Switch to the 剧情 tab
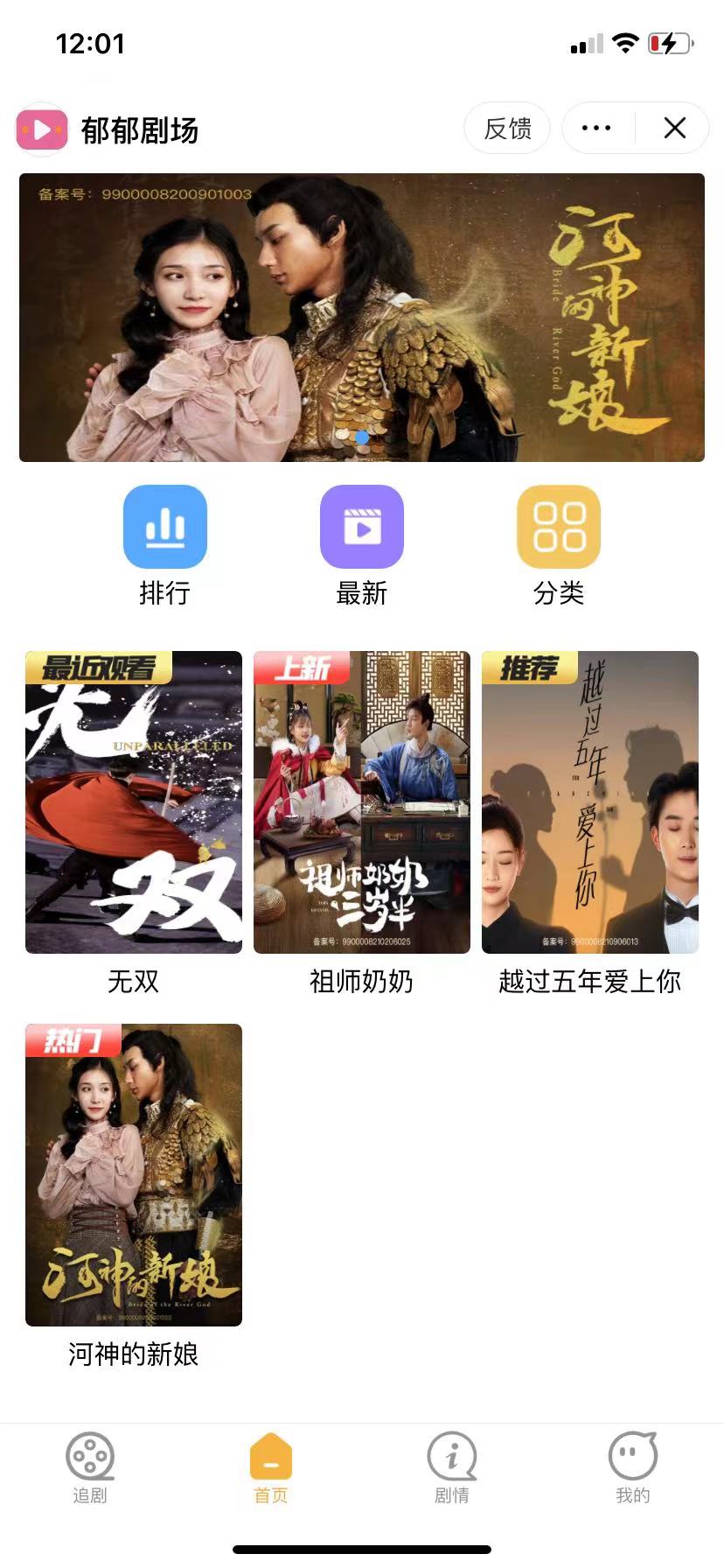Viewport: 724px width, 1568px height. tap(452, 1468)
